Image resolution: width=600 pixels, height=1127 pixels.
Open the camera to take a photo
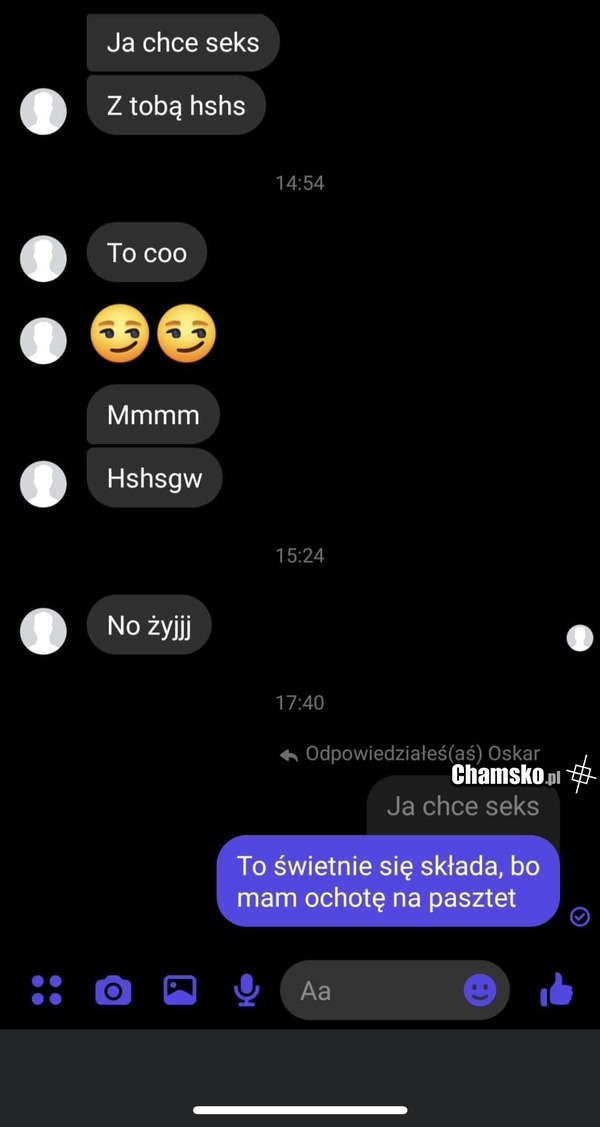tap(113, 990)
